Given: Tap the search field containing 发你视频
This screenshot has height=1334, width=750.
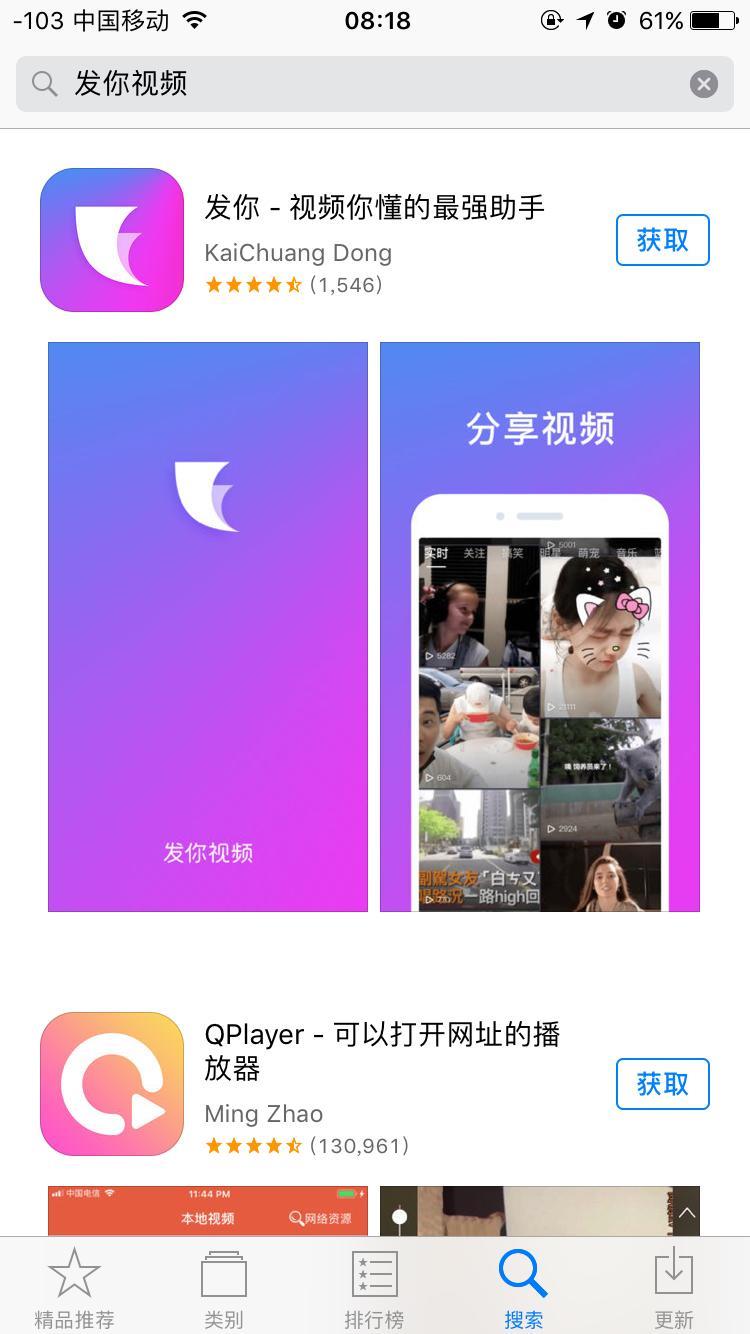Looking at the screenshot, I should tap(360, 84).
